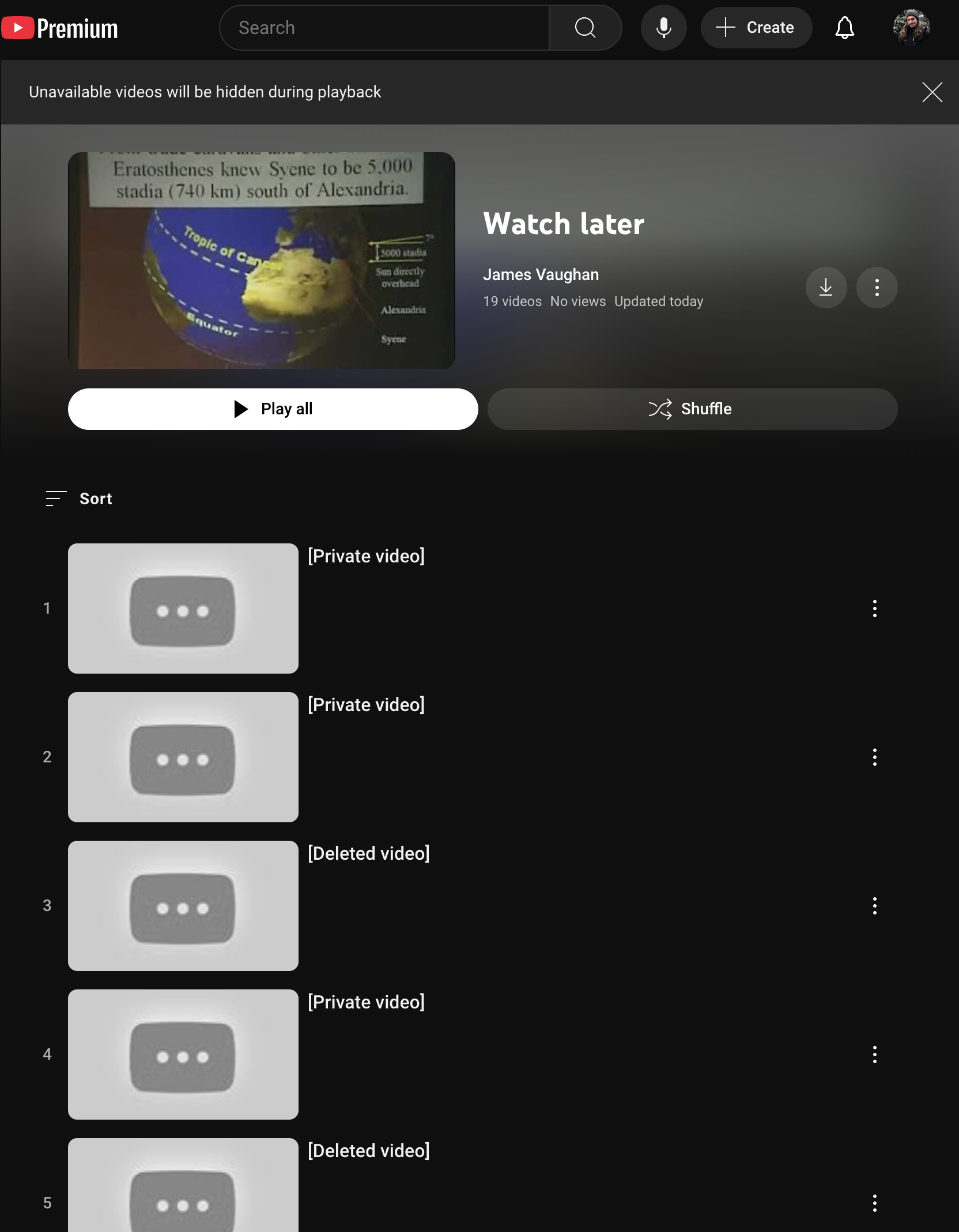Start a voice search with the microphone
The width and height of the screenshot is (959, 1232).
[x=664, y=27]
